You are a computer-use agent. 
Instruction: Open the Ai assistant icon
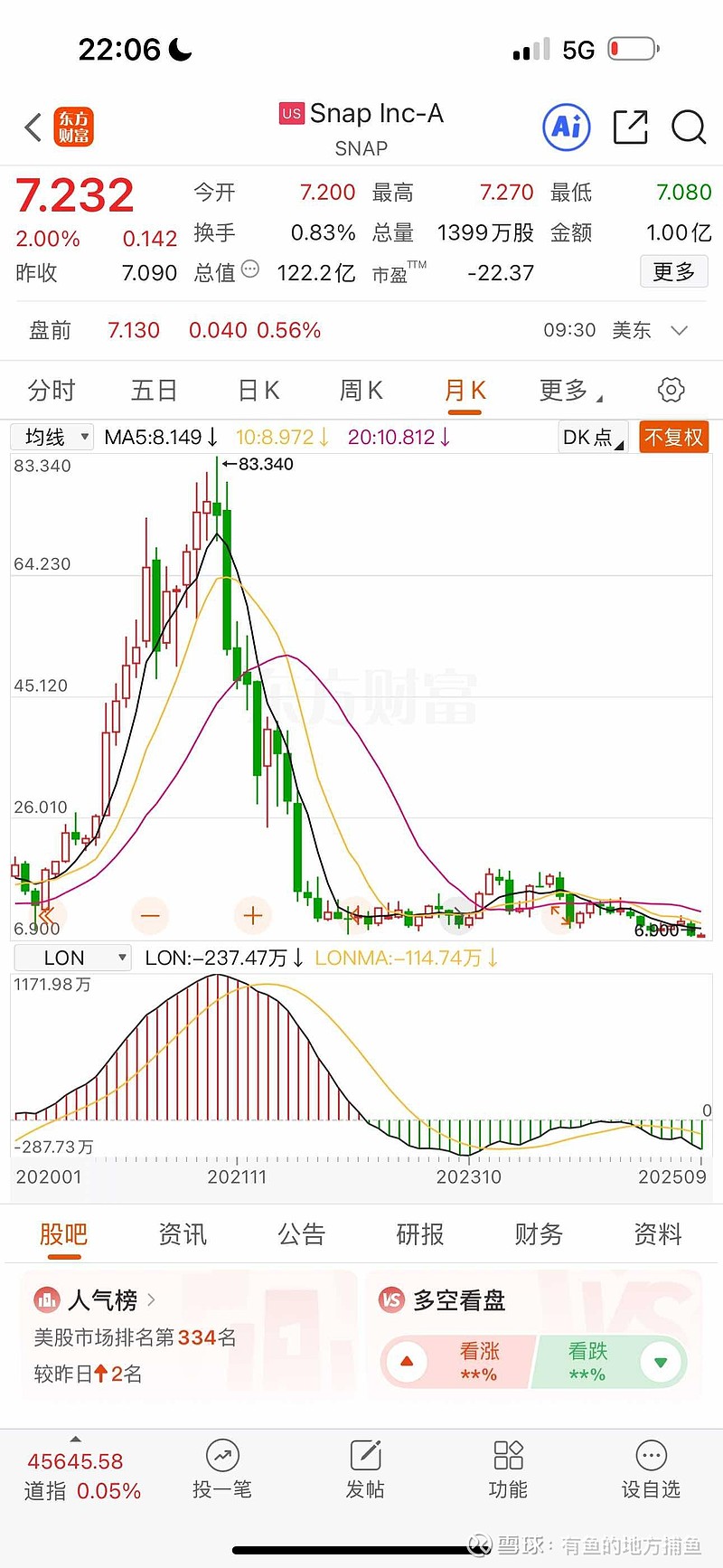click(x=567, y=127)
